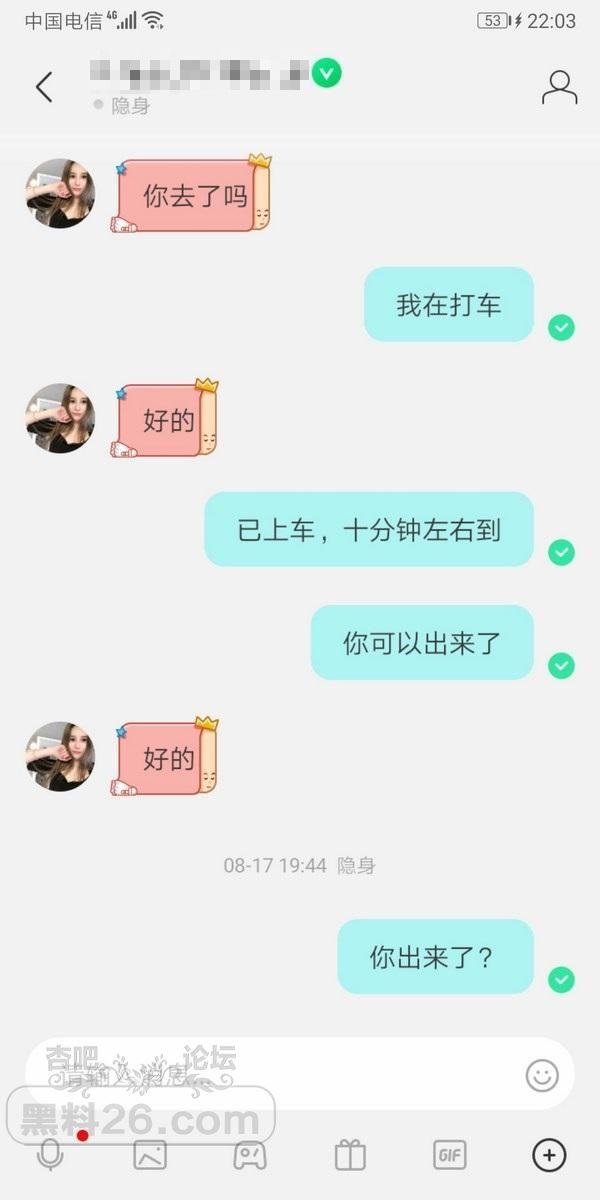Send a gift
Viewport: 600px width, 1200px height.
(x=350, y=1155)
